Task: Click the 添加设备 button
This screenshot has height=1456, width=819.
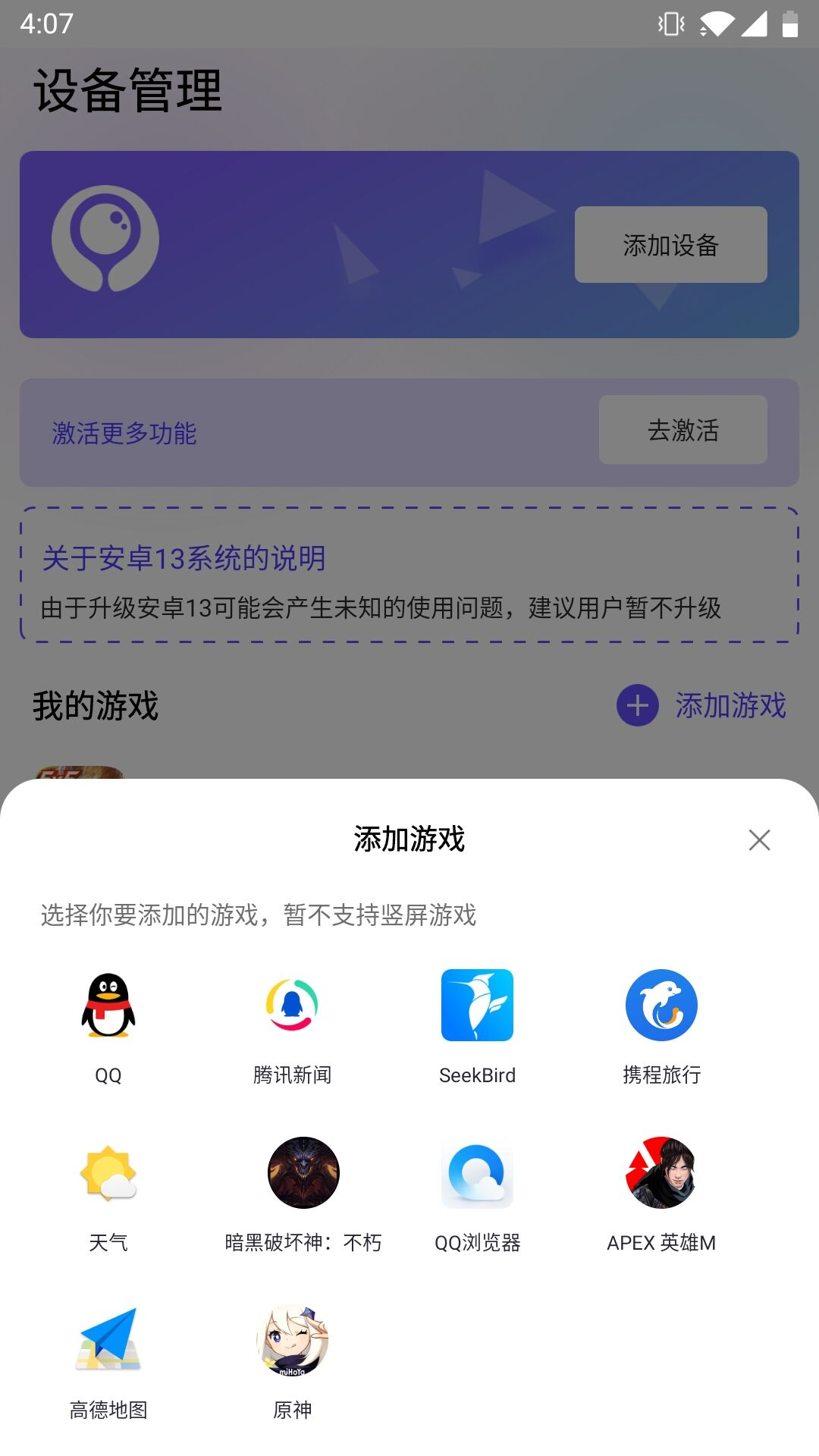Action: 671,244
